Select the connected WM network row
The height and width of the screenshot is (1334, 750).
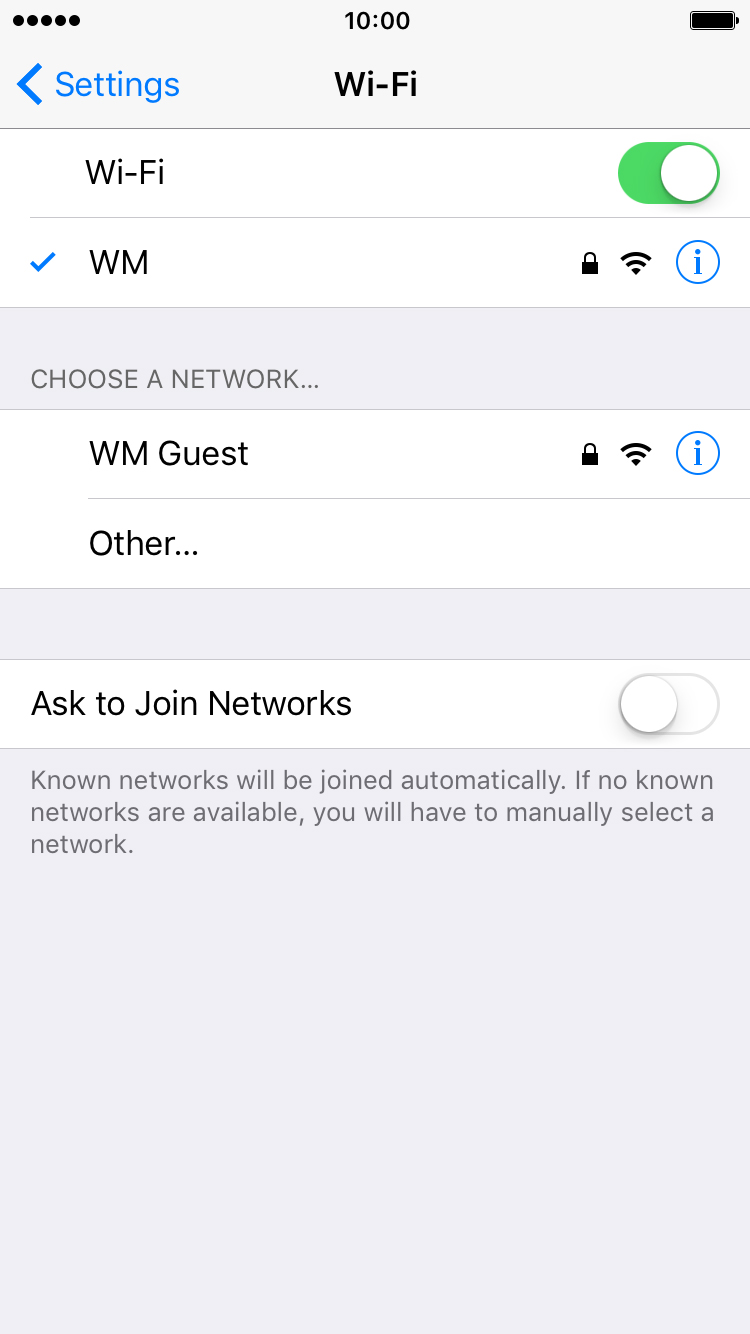pos(375,263)
